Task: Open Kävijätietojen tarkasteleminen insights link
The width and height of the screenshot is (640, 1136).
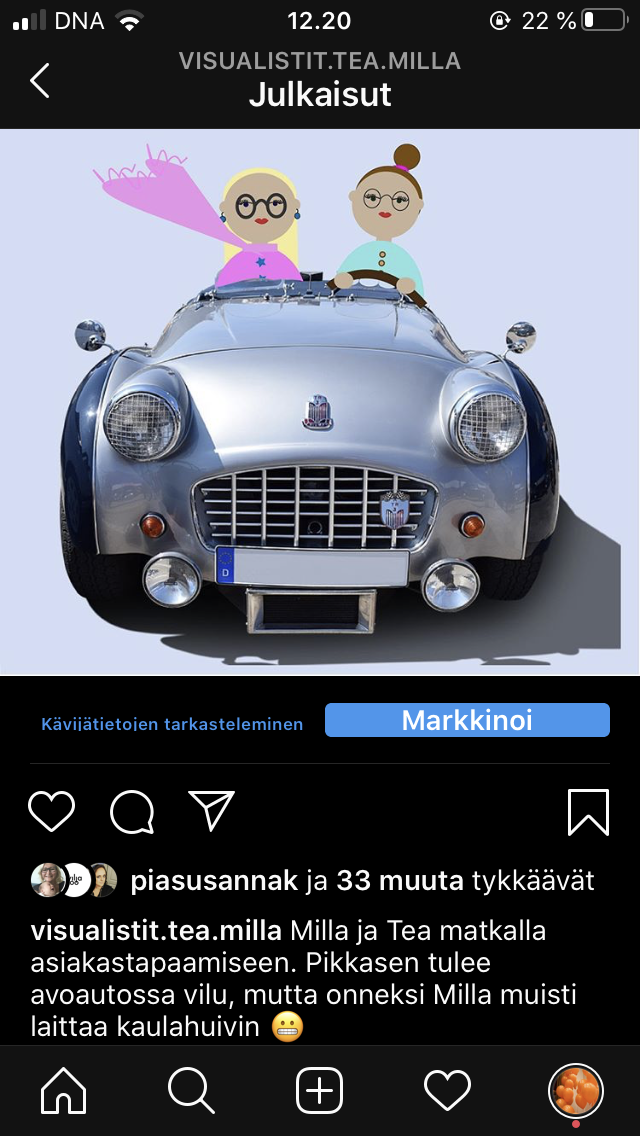Action: point(172,723)
